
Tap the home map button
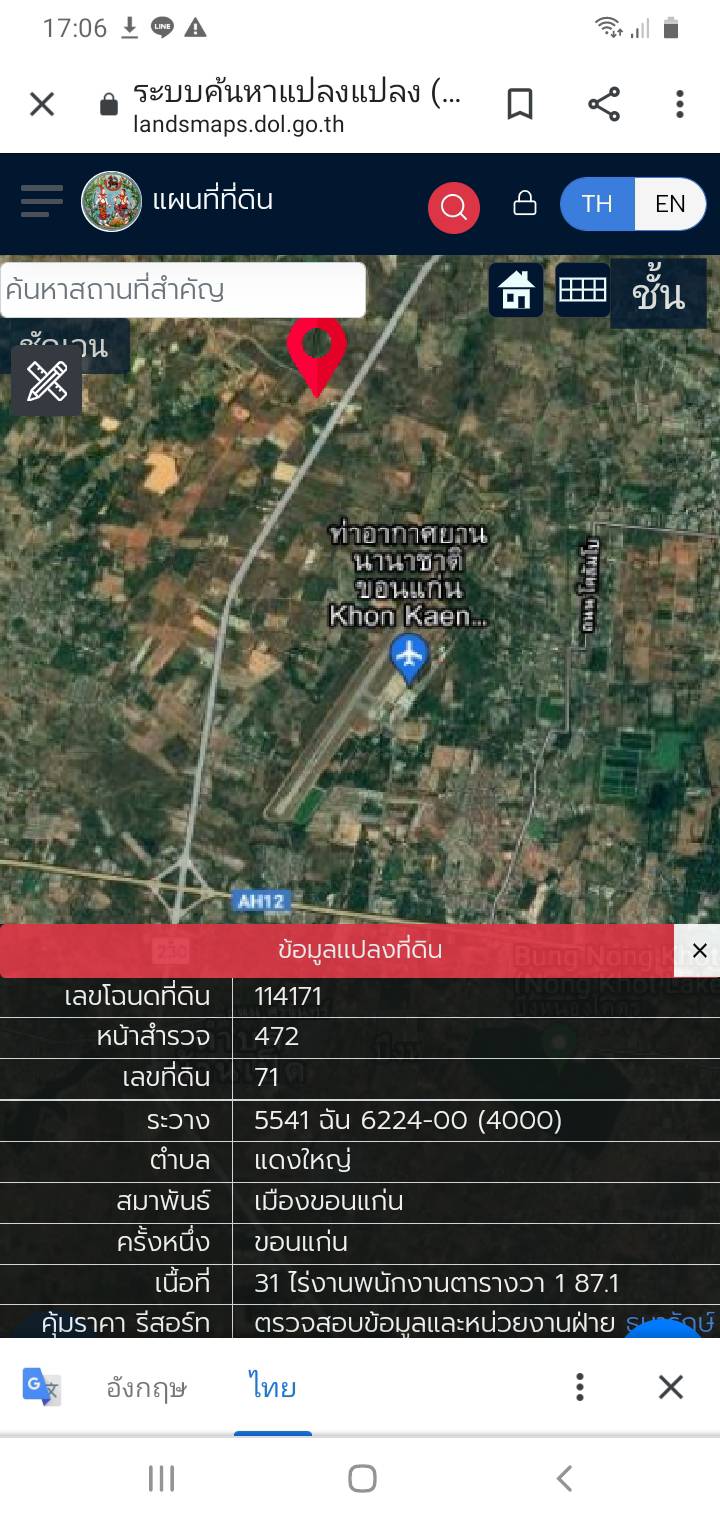point(516,291)
